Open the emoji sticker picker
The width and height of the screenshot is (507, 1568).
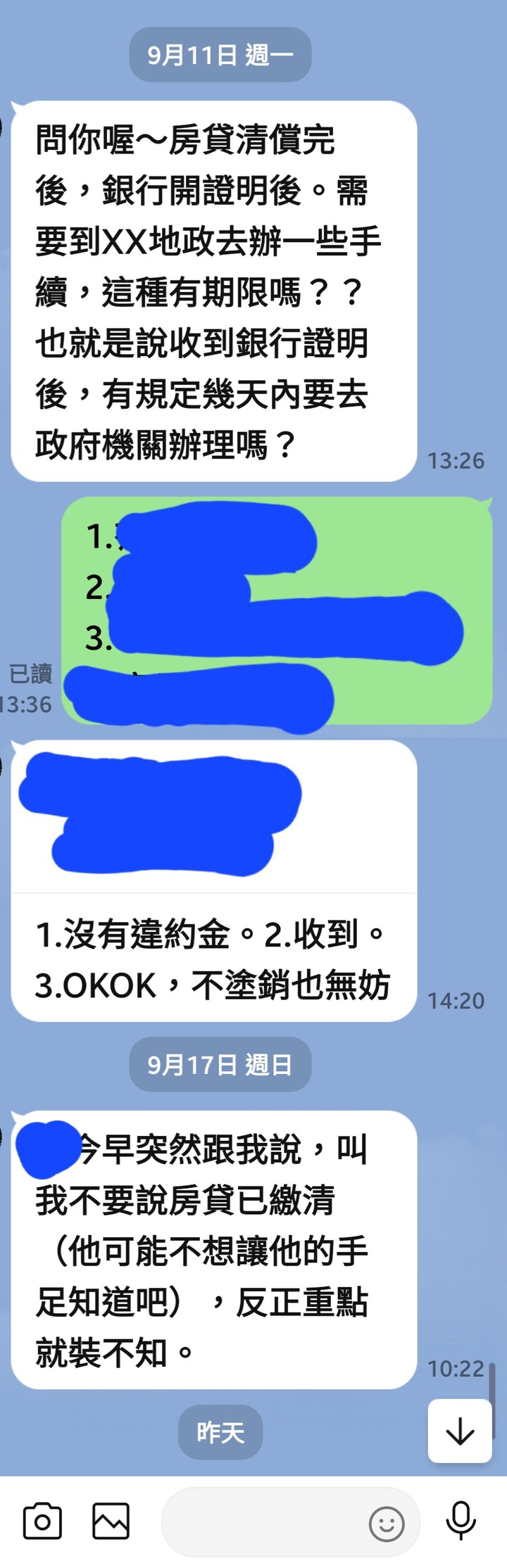387,1524
